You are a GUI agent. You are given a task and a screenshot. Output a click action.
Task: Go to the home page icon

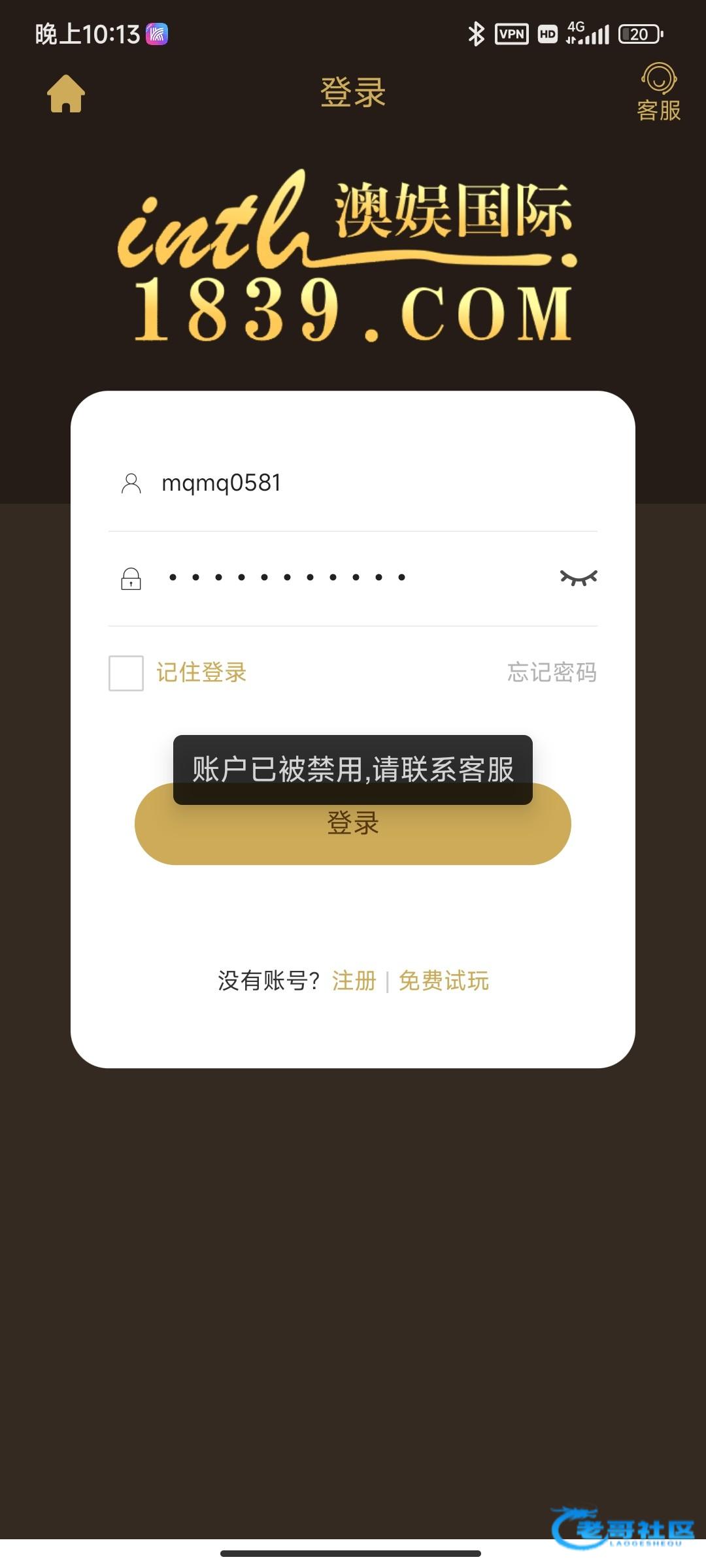(x=66, y=93)
